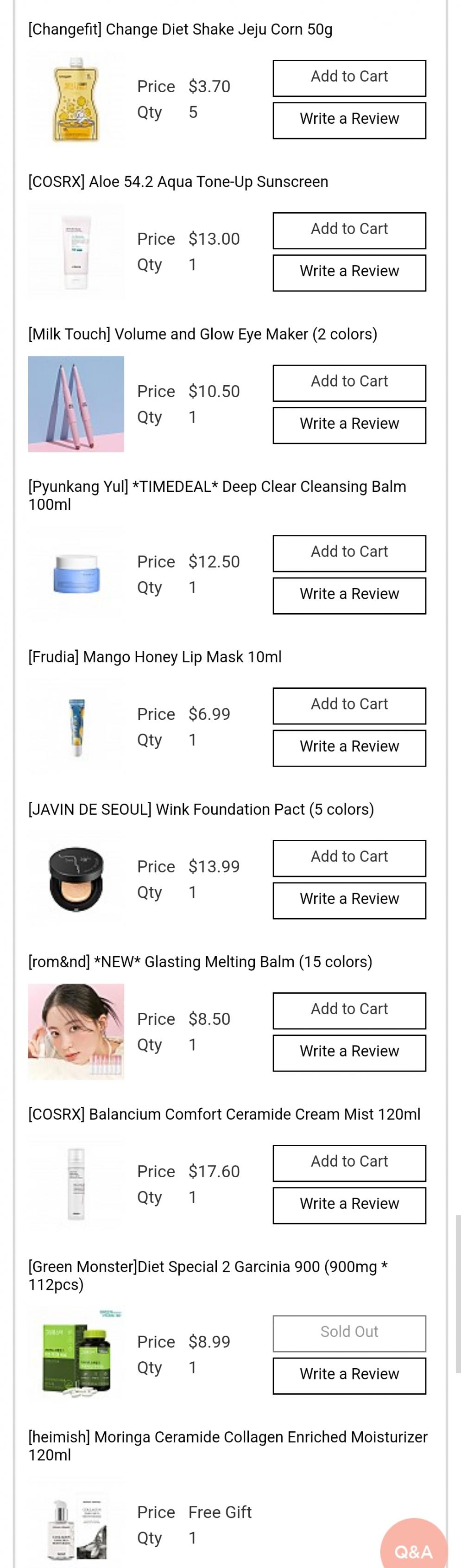Review the Wink Foundation Pact
Viewport: 461px width, 1568px height.
click(349, 899)
